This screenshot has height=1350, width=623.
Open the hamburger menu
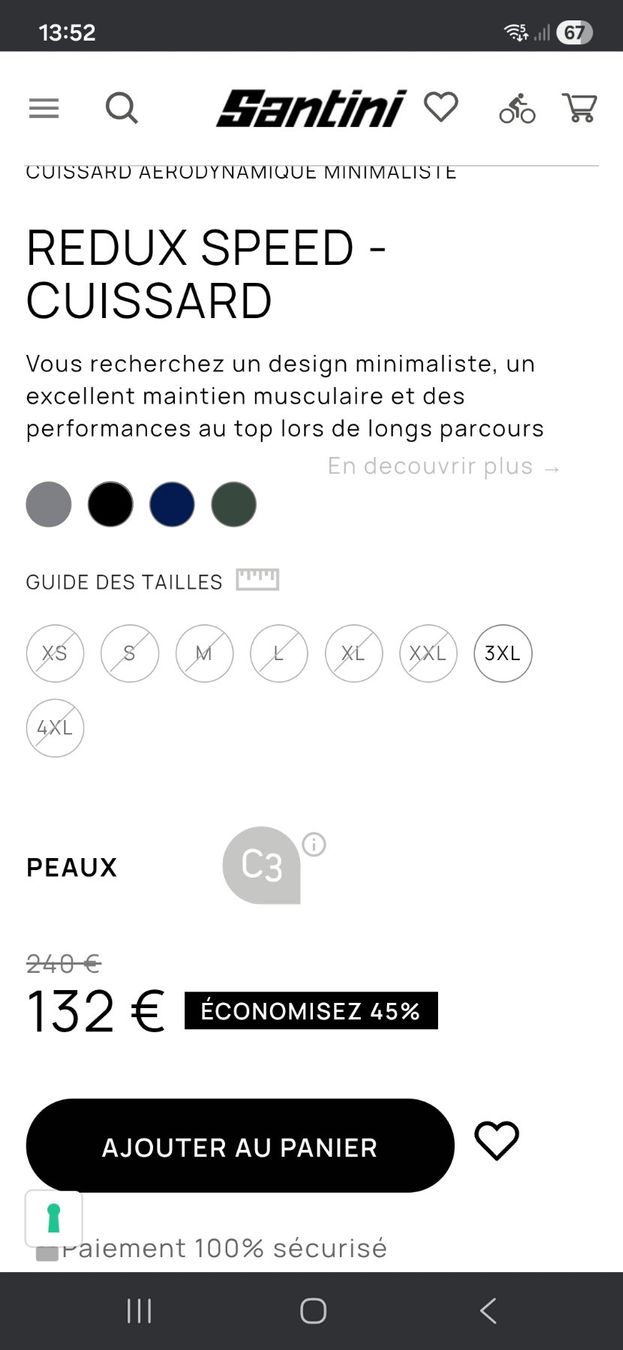click(x=44, y=108)
